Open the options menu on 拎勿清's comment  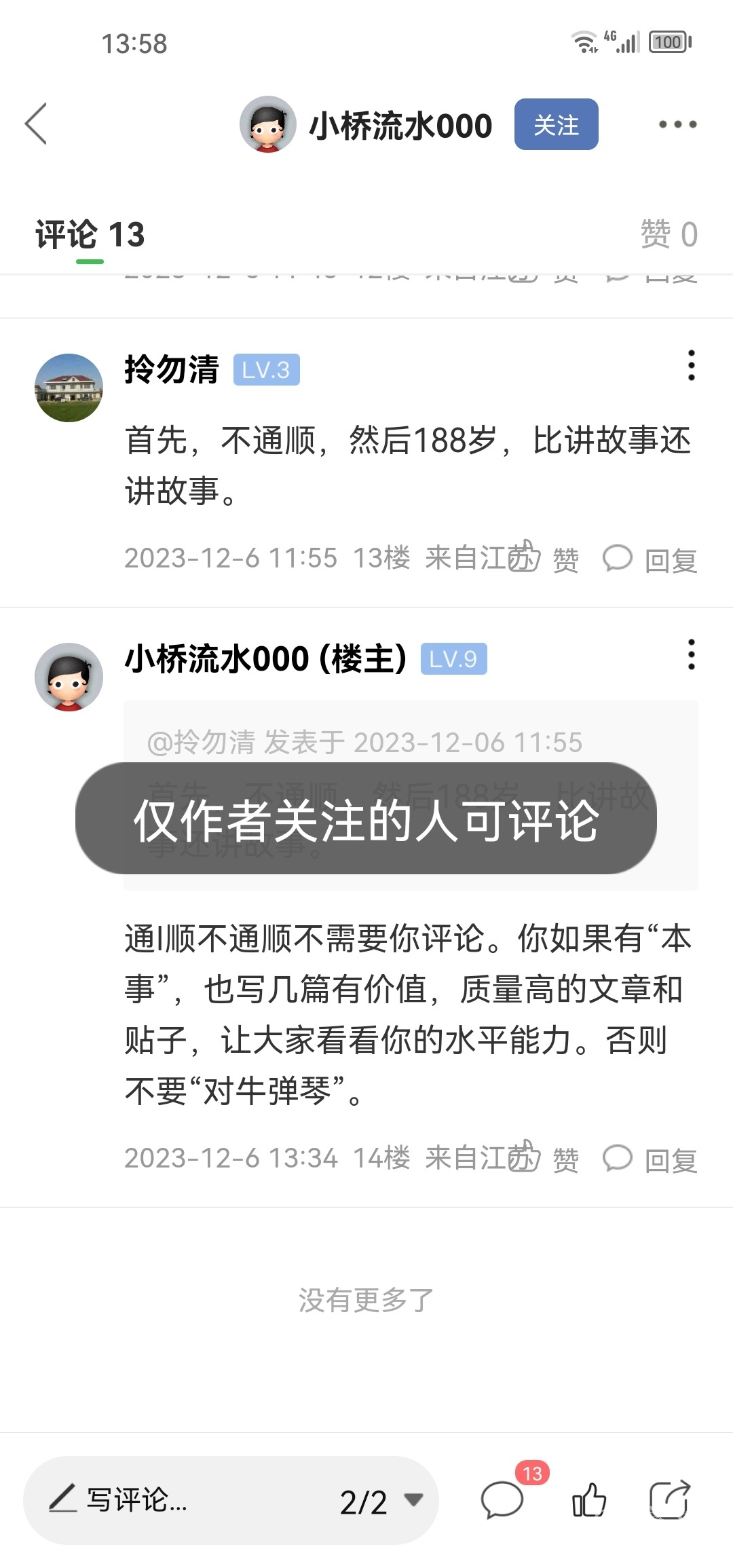[691, 366]
